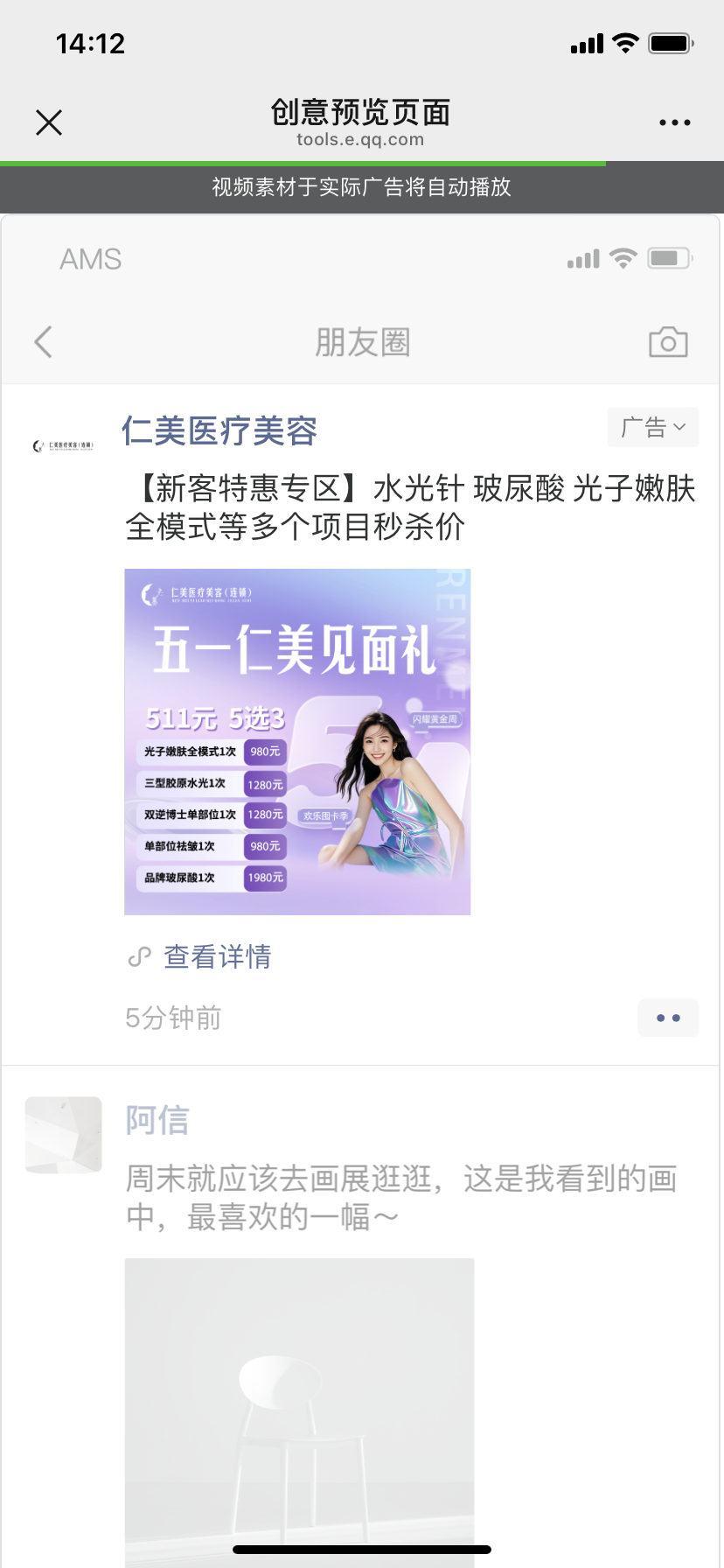Open the three-dot menu in the header
The image size is (724, 1568).
pos(675,122)
